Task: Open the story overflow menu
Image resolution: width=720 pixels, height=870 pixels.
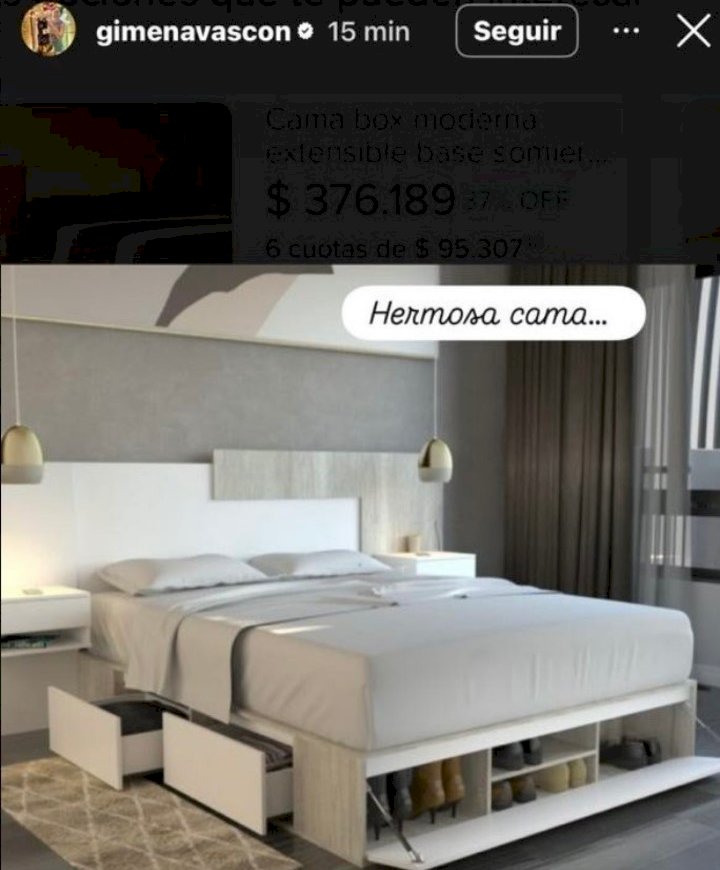Action: pos(626,31)
